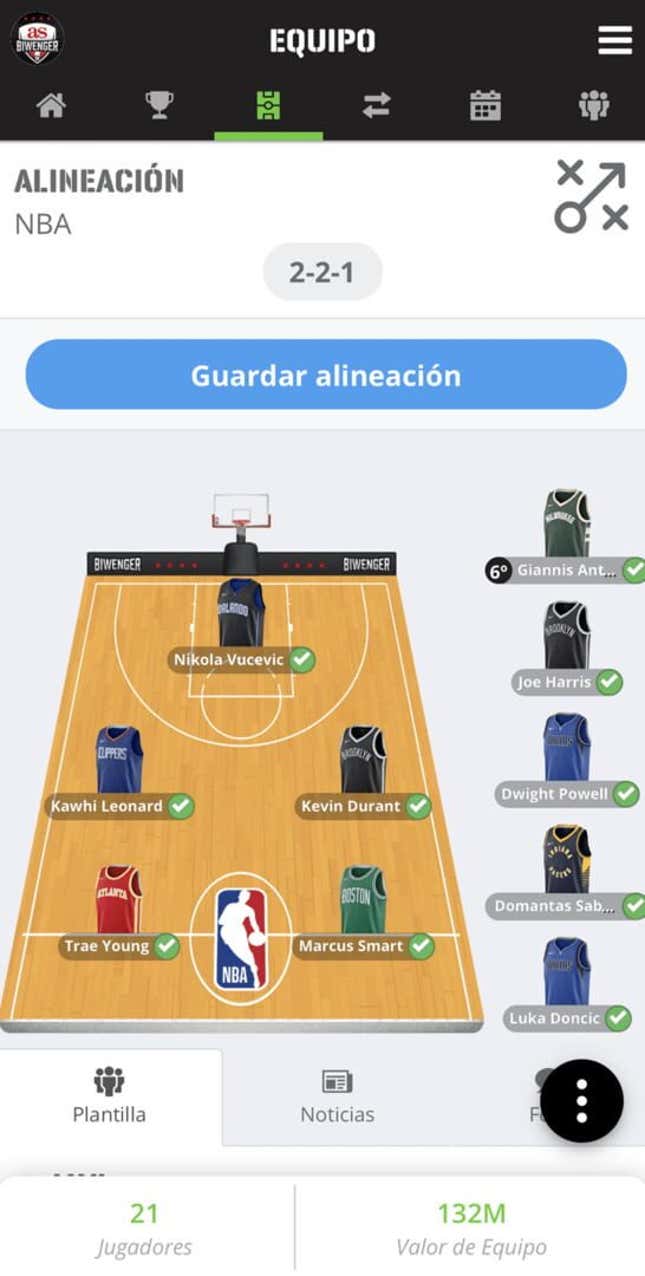This screenshot has width=645, height=1276.
Task: Change the 2-2-1 formation
Action: point(322,272)
